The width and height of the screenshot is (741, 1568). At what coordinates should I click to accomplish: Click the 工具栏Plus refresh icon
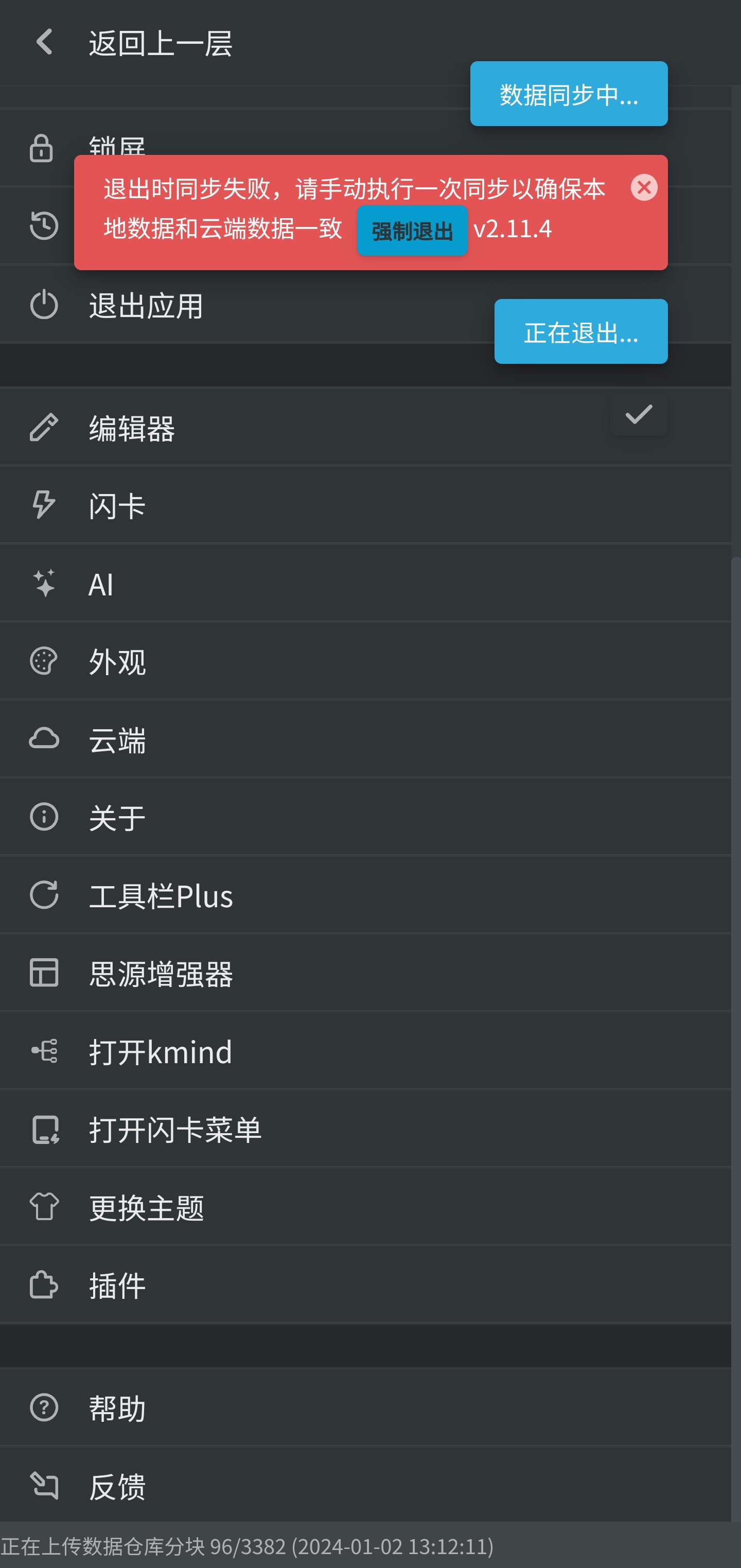(x=43, y=895)
